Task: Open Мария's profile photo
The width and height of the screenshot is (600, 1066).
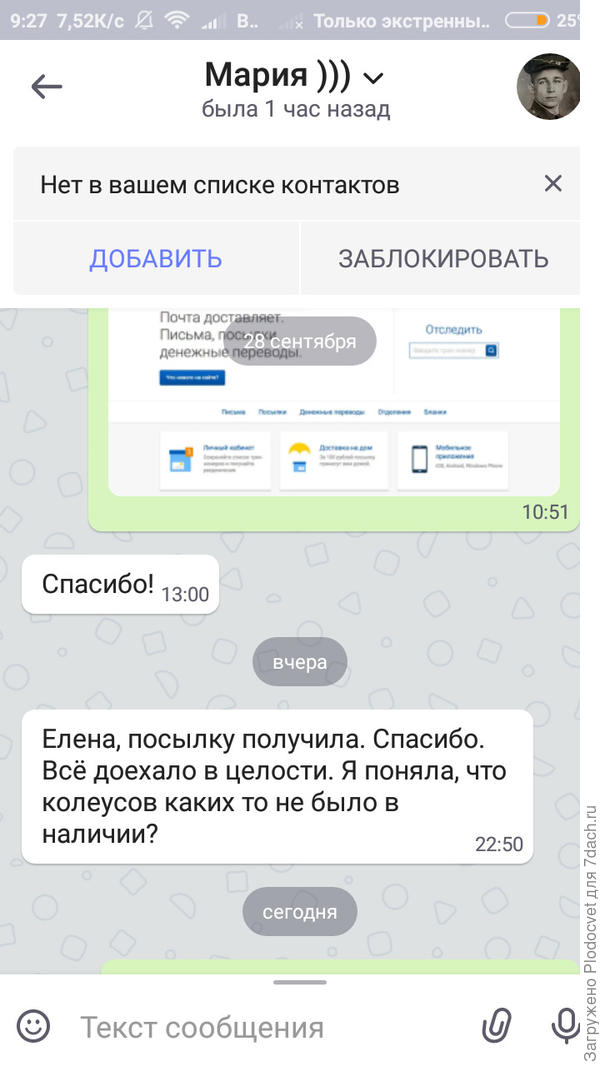Action: [x=548, y=87]
